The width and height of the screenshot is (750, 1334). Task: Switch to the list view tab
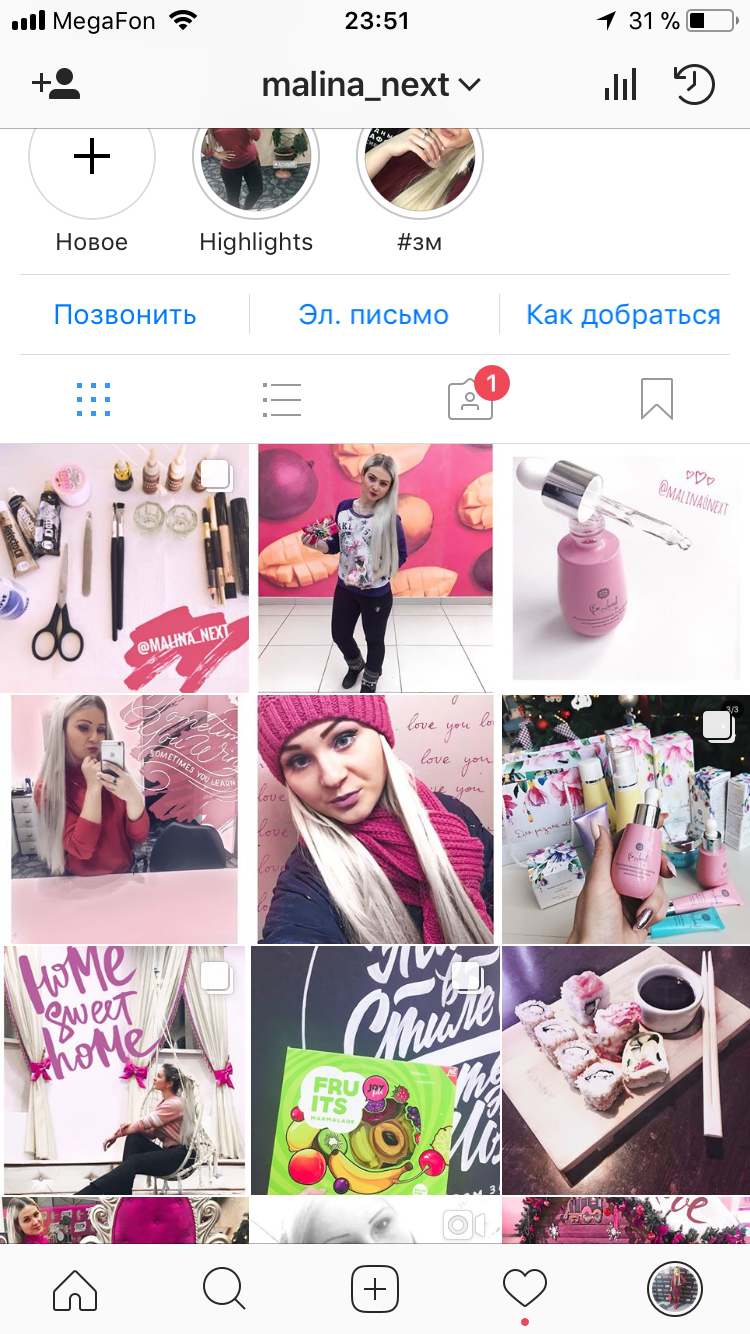(282, 399)
